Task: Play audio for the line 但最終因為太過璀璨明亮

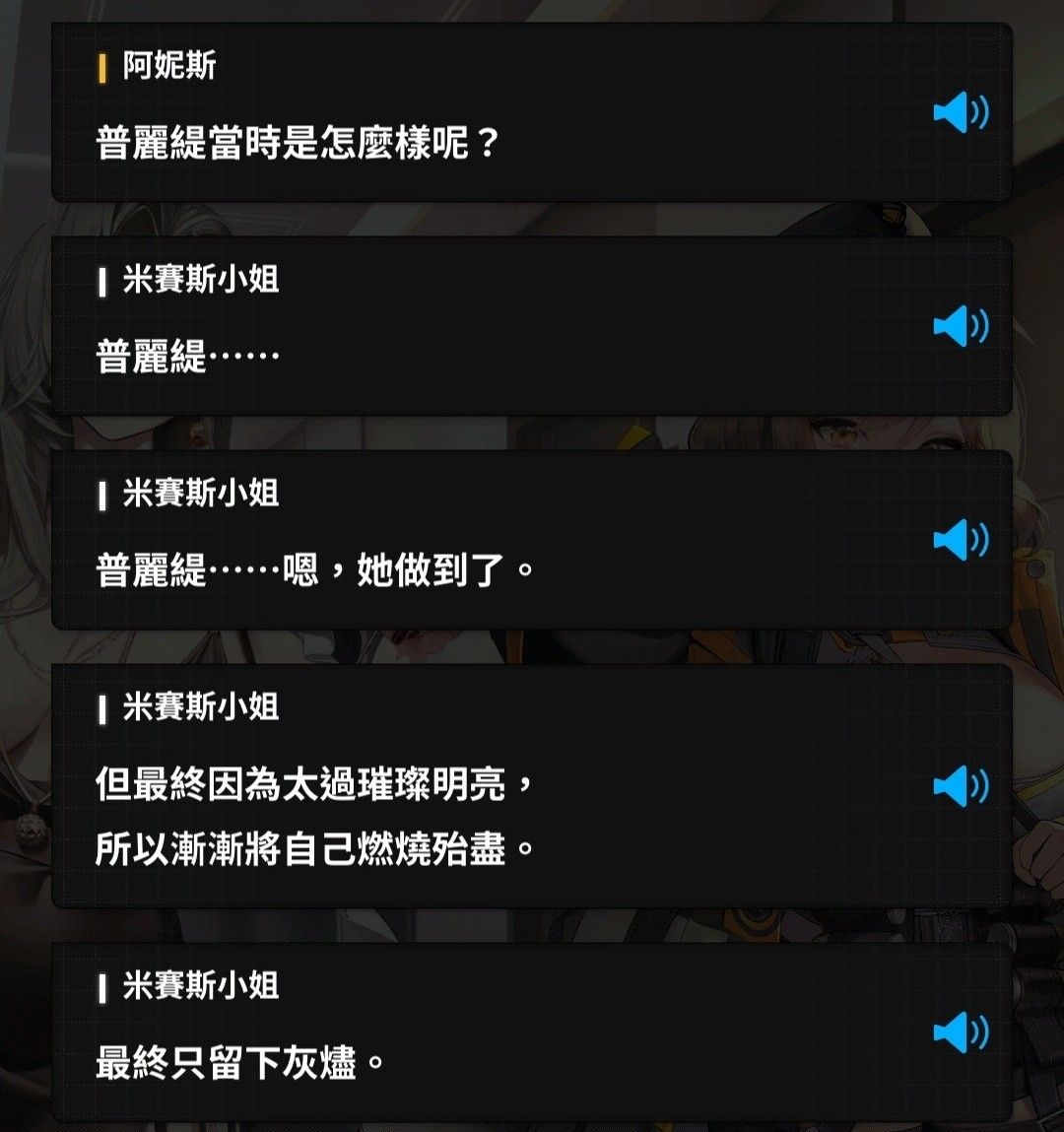Action: [960, 785]
